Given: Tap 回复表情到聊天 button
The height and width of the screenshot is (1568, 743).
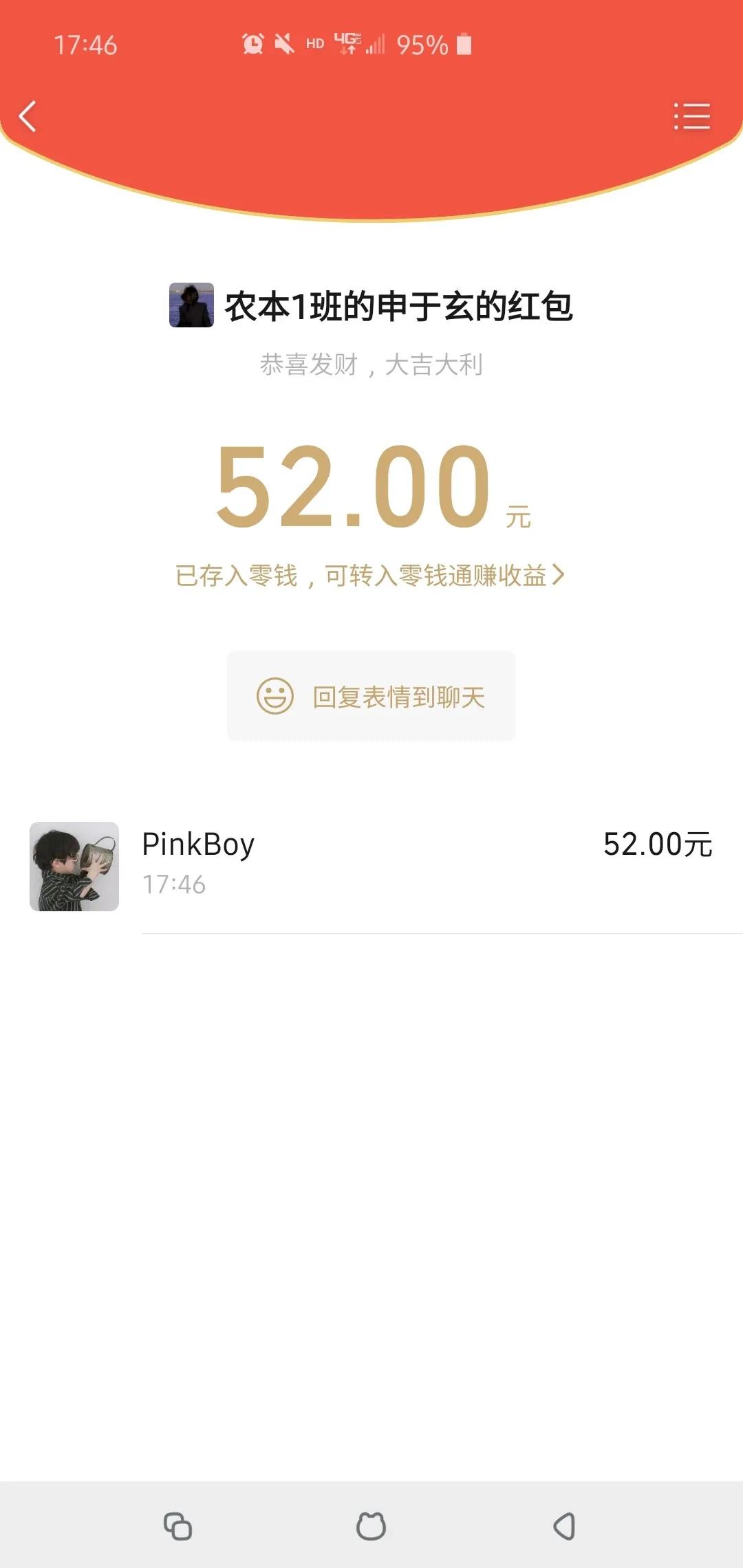Looking at the screenshot, I should point(371,696).
